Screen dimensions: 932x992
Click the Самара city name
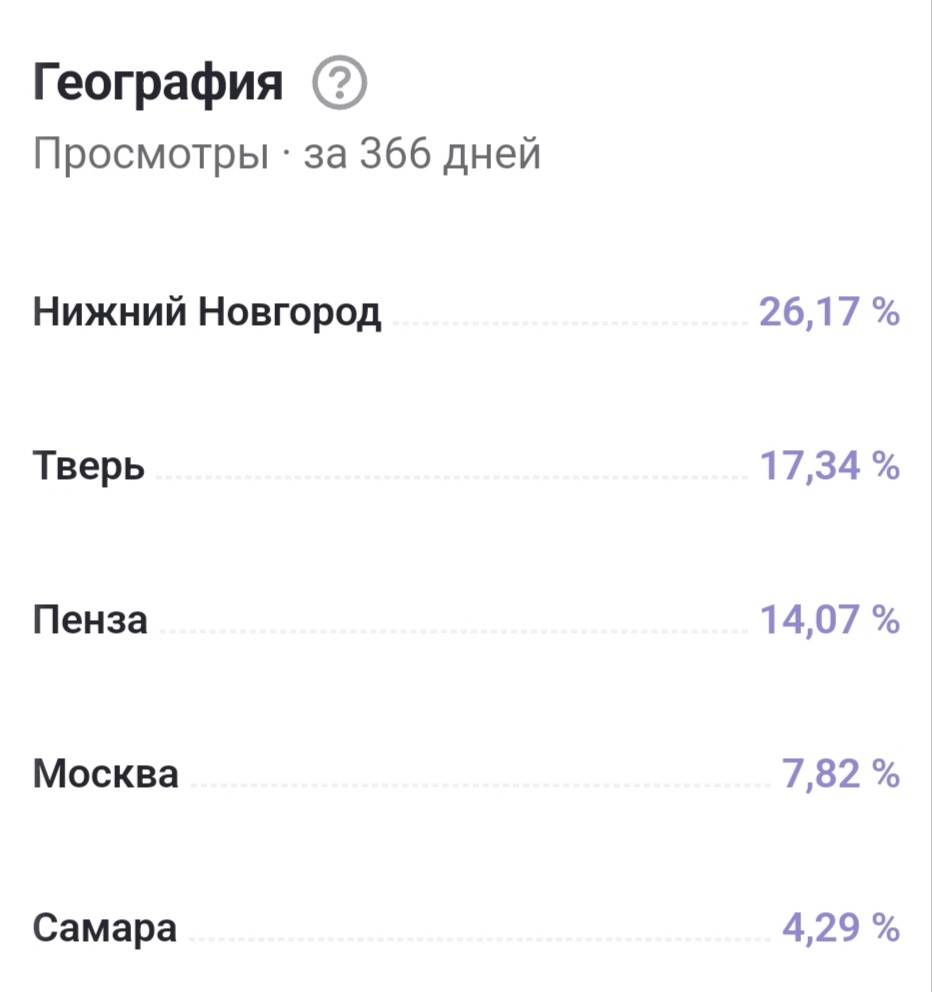(104, 927)
